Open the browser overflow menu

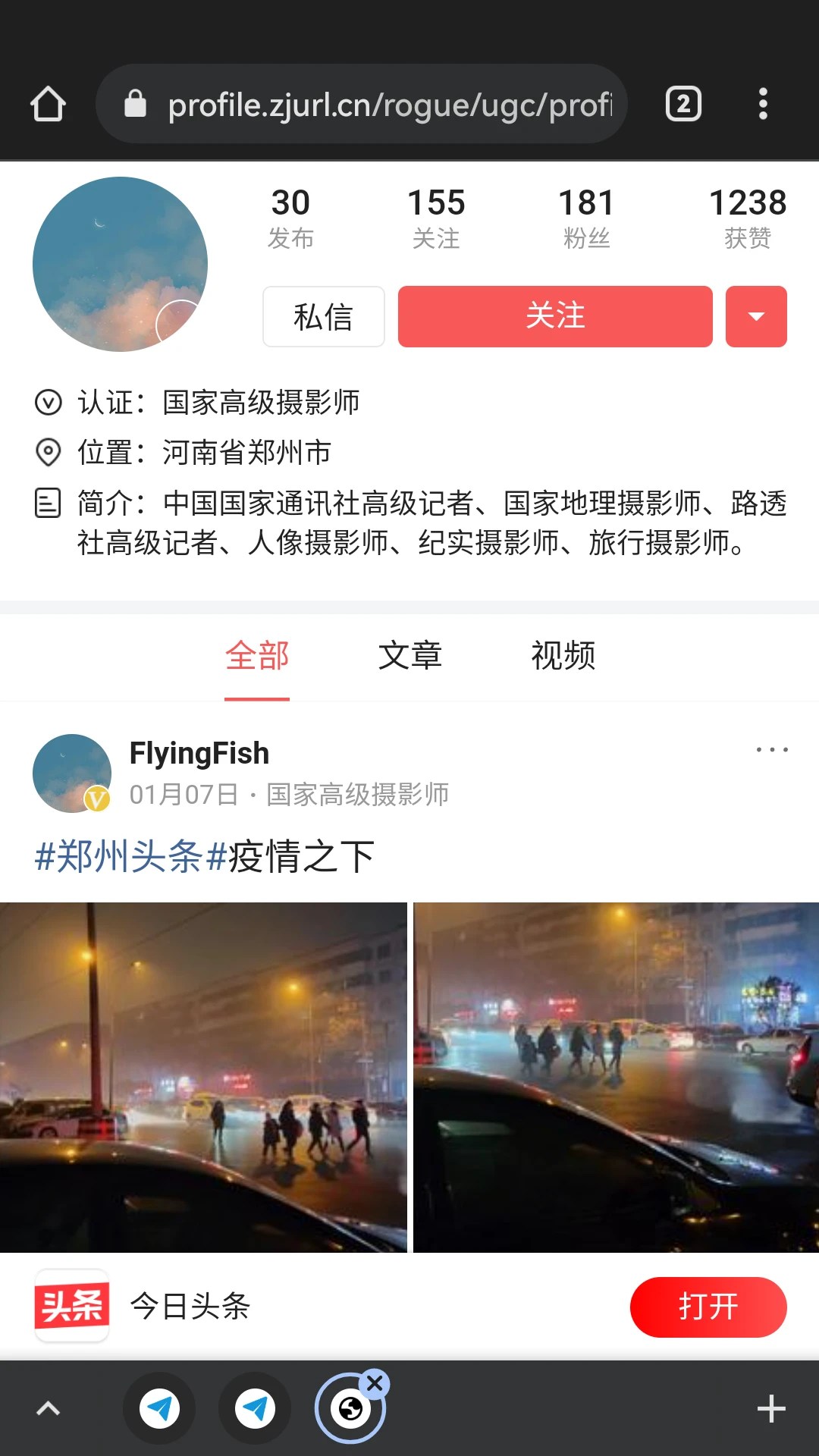point(763,104)
